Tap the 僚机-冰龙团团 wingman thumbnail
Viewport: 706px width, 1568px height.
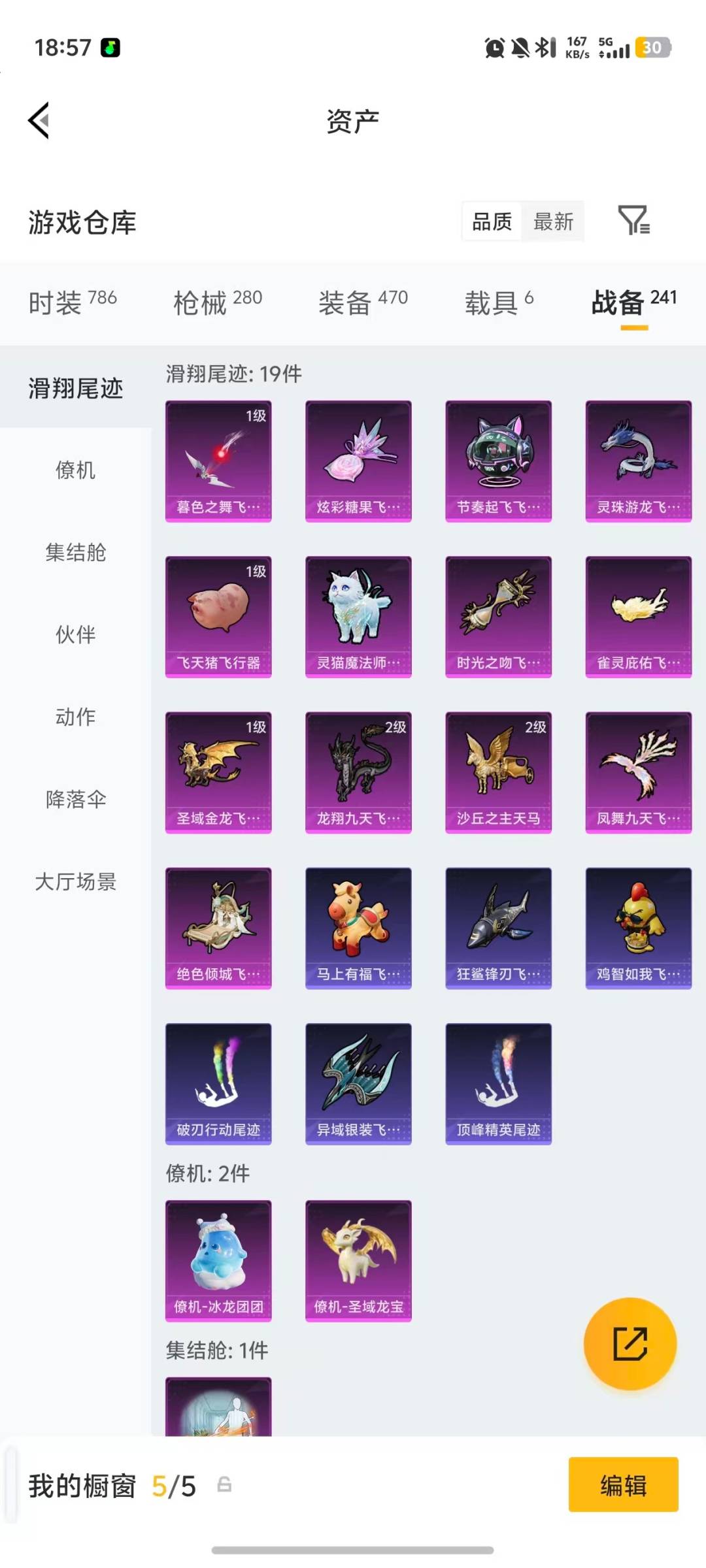click(x=218, y=1261)
